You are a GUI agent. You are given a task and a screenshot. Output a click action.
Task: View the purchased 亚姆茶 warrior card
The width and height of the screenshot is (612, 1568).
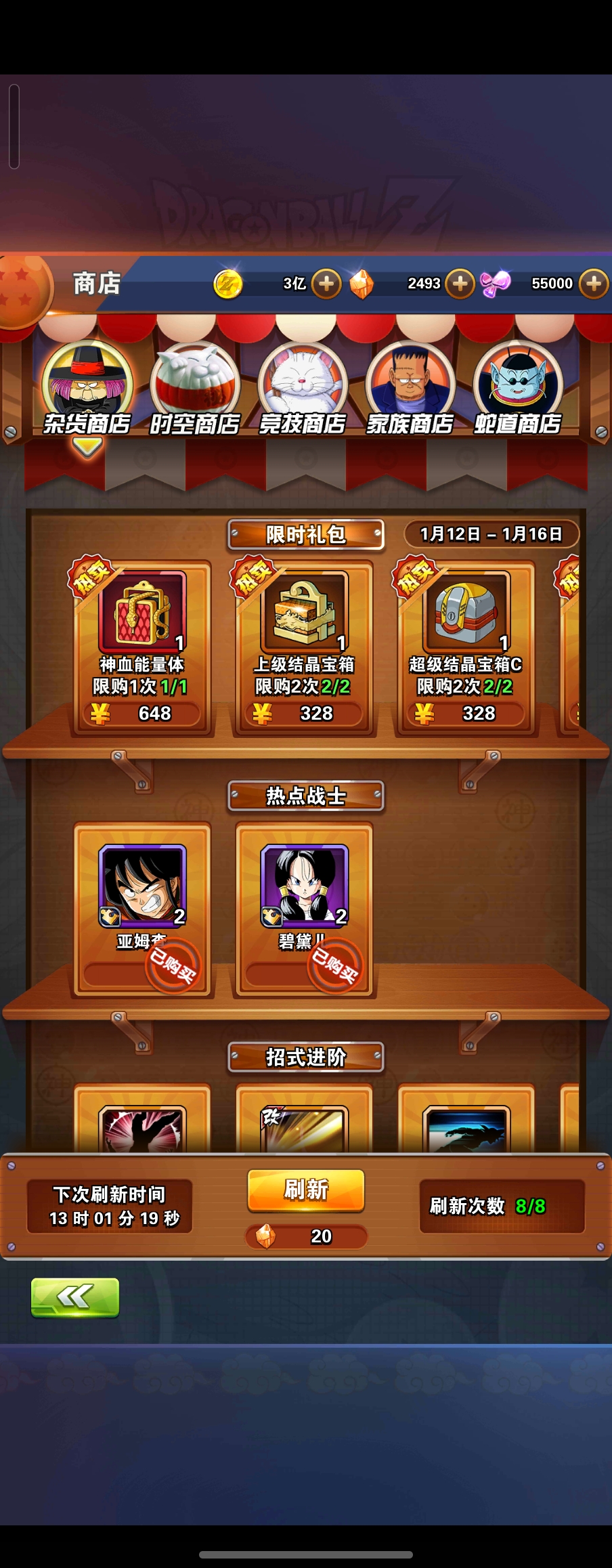pos(142,908)
